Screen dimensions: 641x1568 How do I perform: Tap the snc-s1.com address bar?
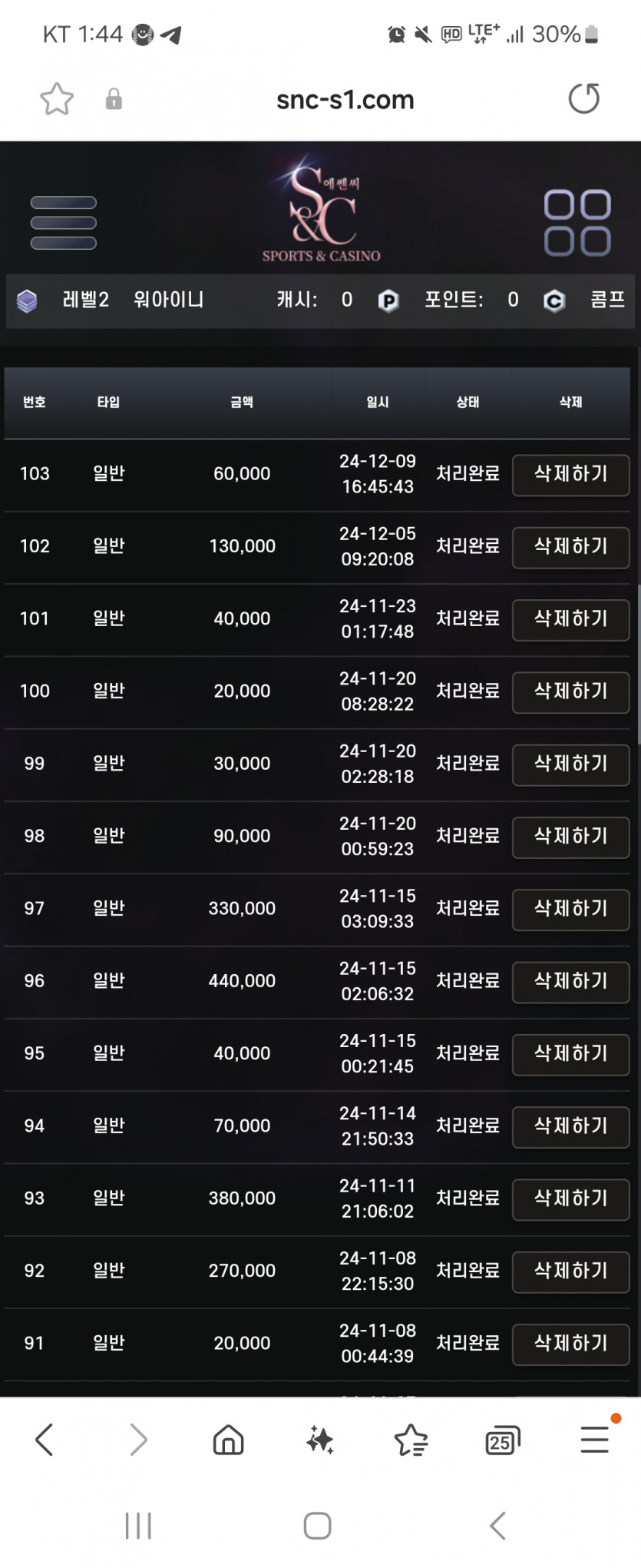click(345, 100)
